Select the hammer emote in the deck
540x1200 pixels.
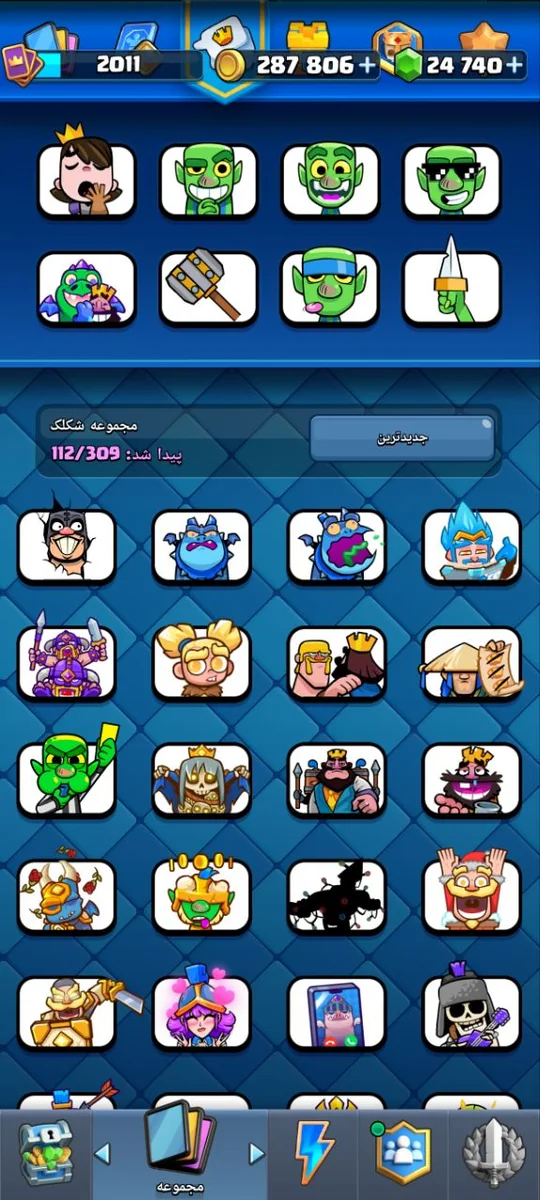pyautogui.click(x=208, y=288)
